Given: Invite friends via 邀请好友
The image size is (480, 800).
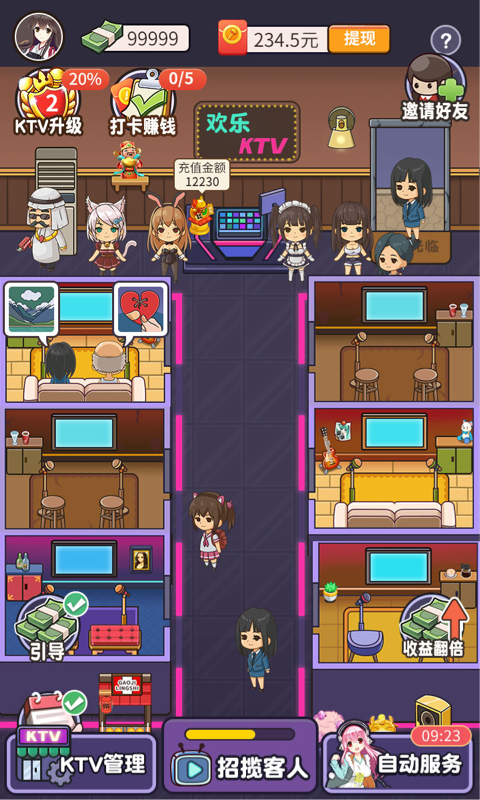Looking at the screenshot, I should 435,88.
